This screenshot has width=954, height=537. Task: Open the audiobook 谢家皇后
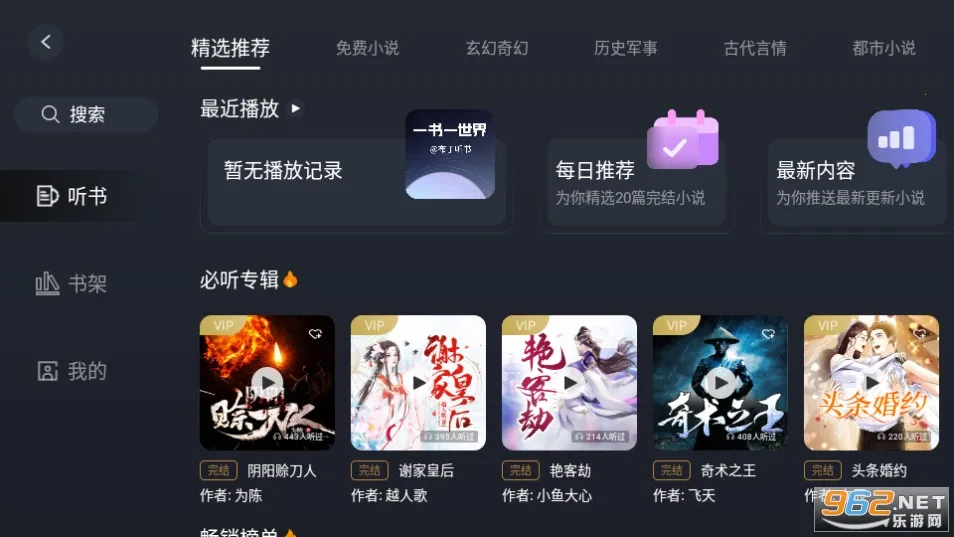[418, 382]
